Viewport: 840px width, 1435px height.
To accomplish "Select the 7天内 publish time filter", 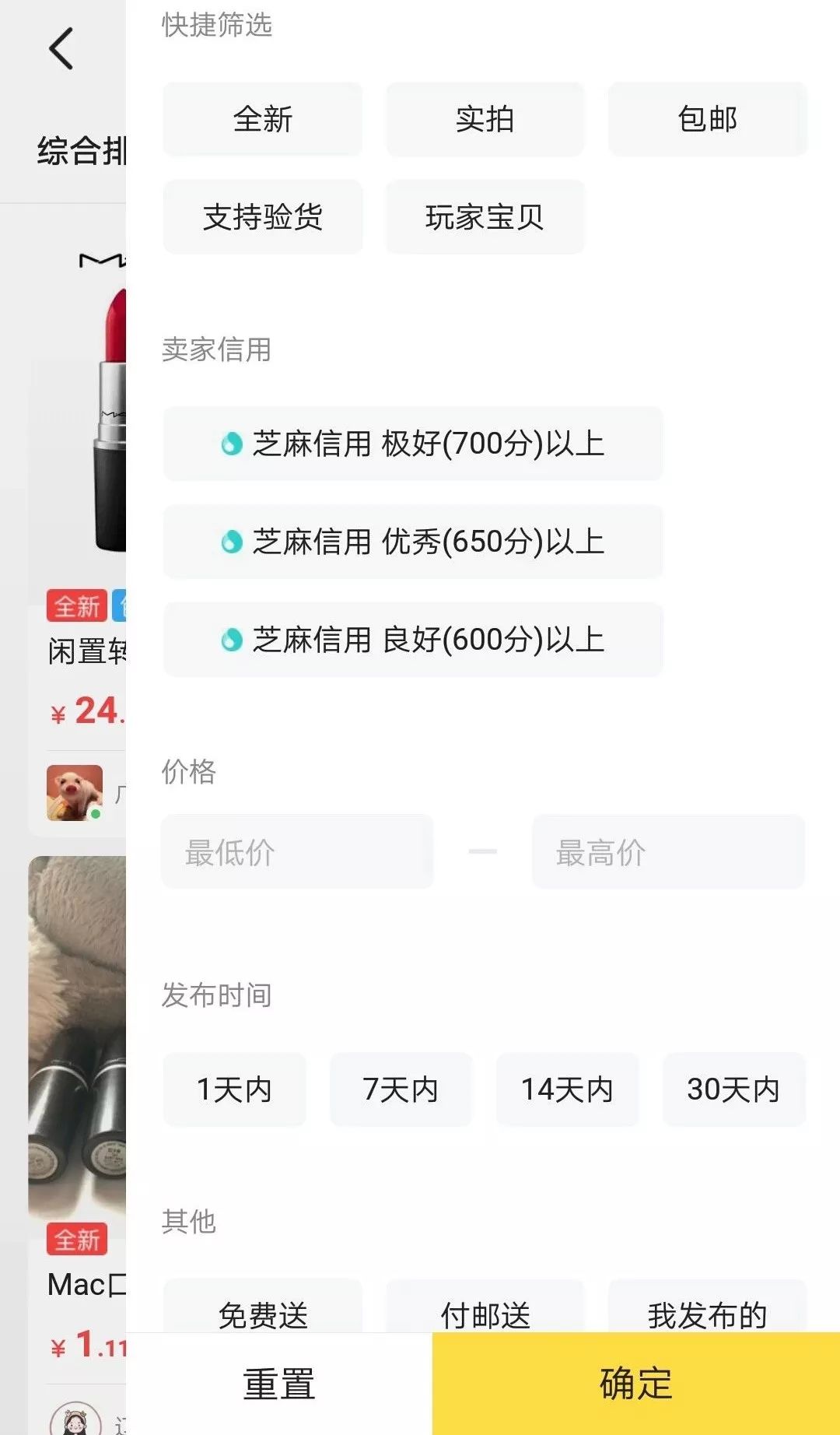I will [x=401, y=1089].
